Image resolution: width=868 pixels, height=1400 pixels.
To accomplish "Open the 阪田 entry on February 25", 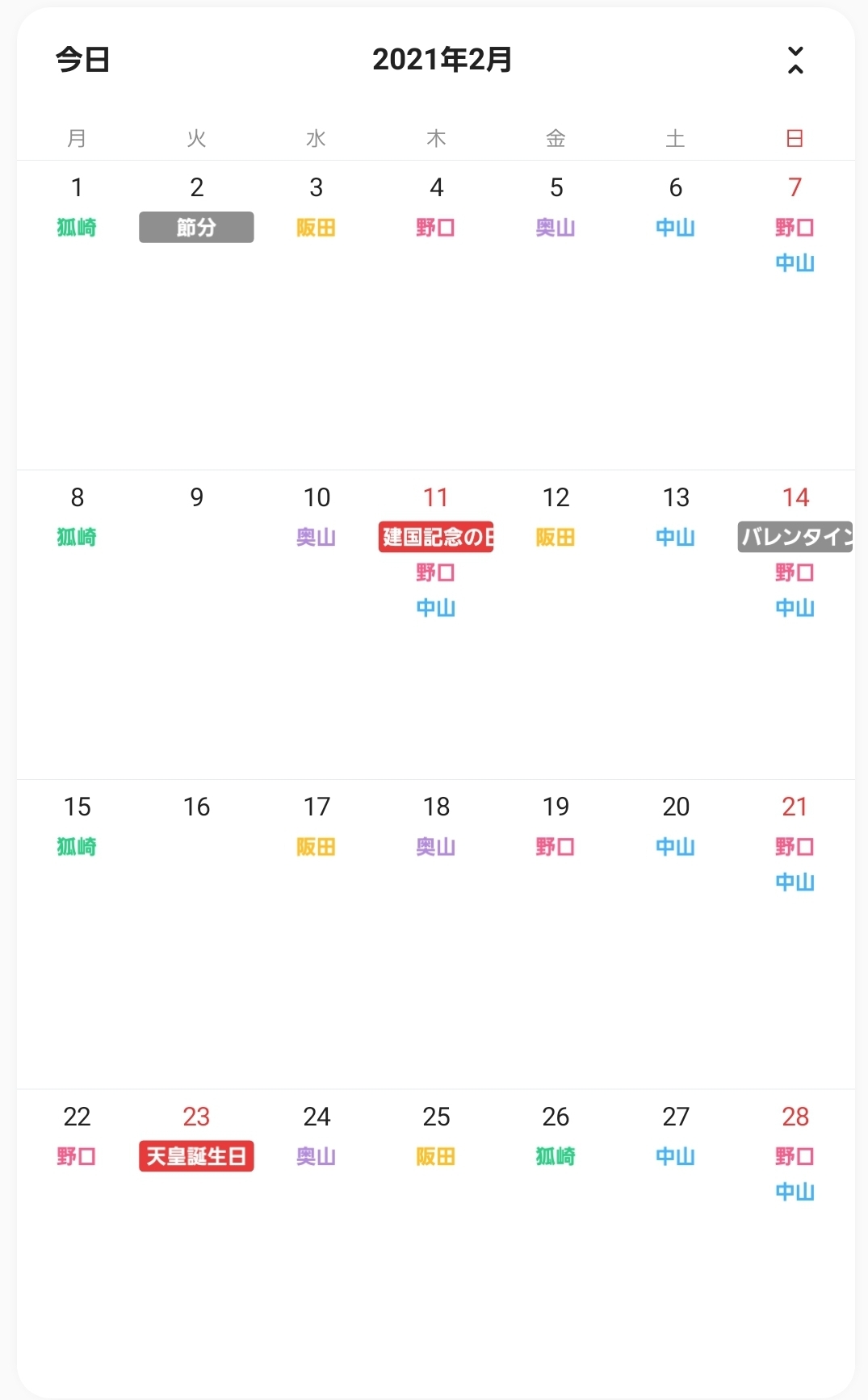I will click(x=436, y=1156).
